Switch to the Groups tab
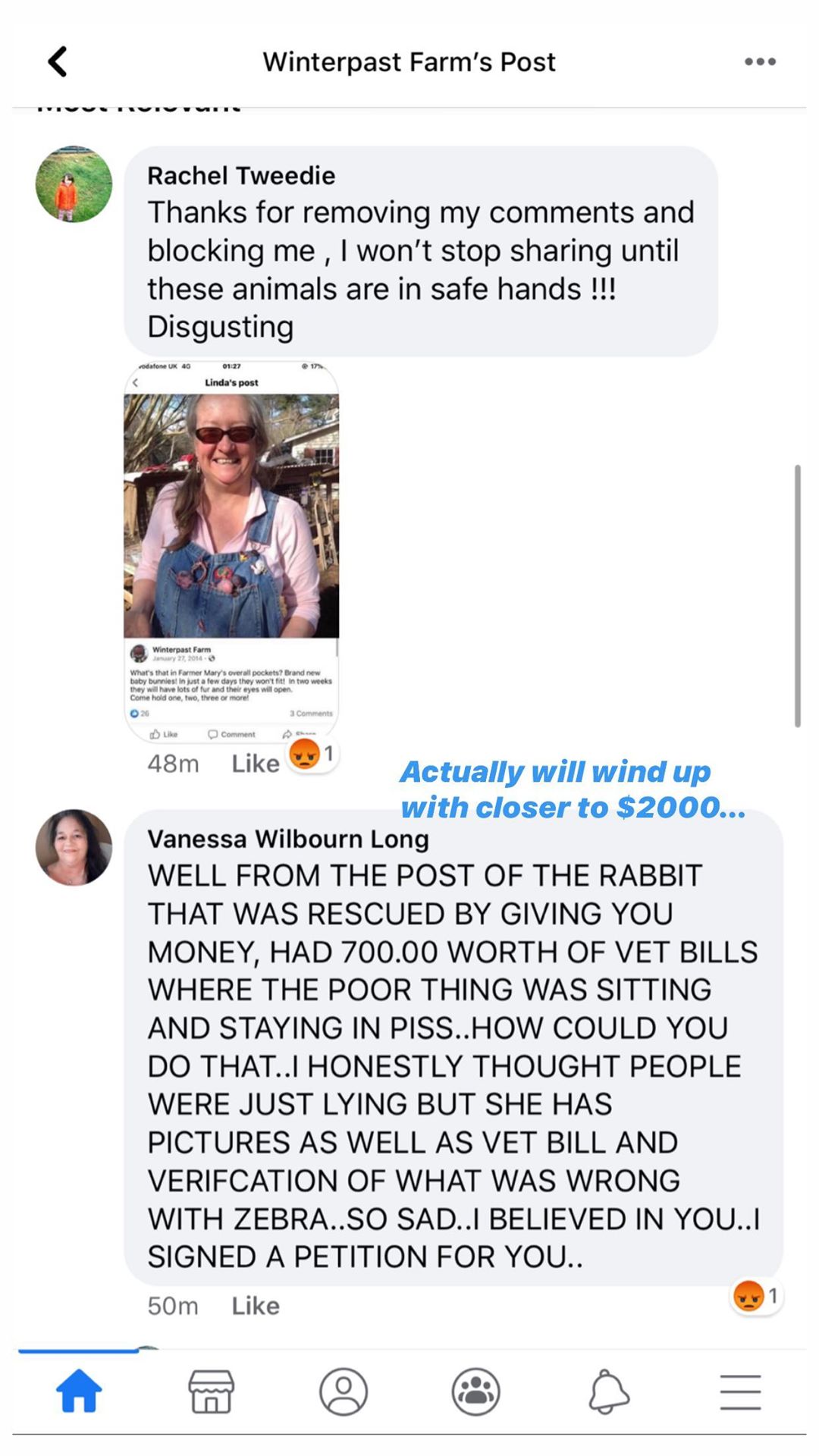Viewport: 819px width, 1456px height. [x=475, y=1391]
